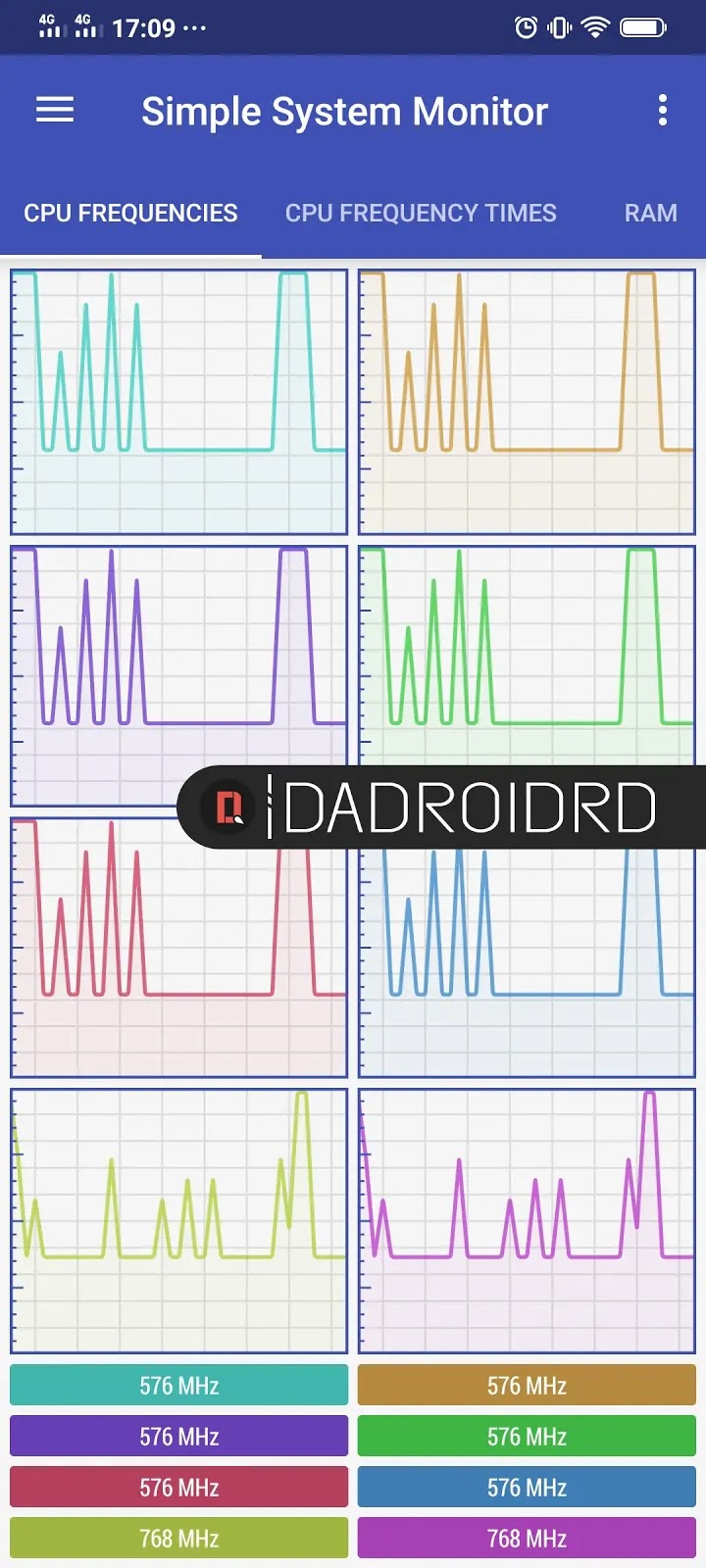This screenshot has height=1568, width=706.
Task: Open the three-dot overflow menu
Action: (663, 111)
